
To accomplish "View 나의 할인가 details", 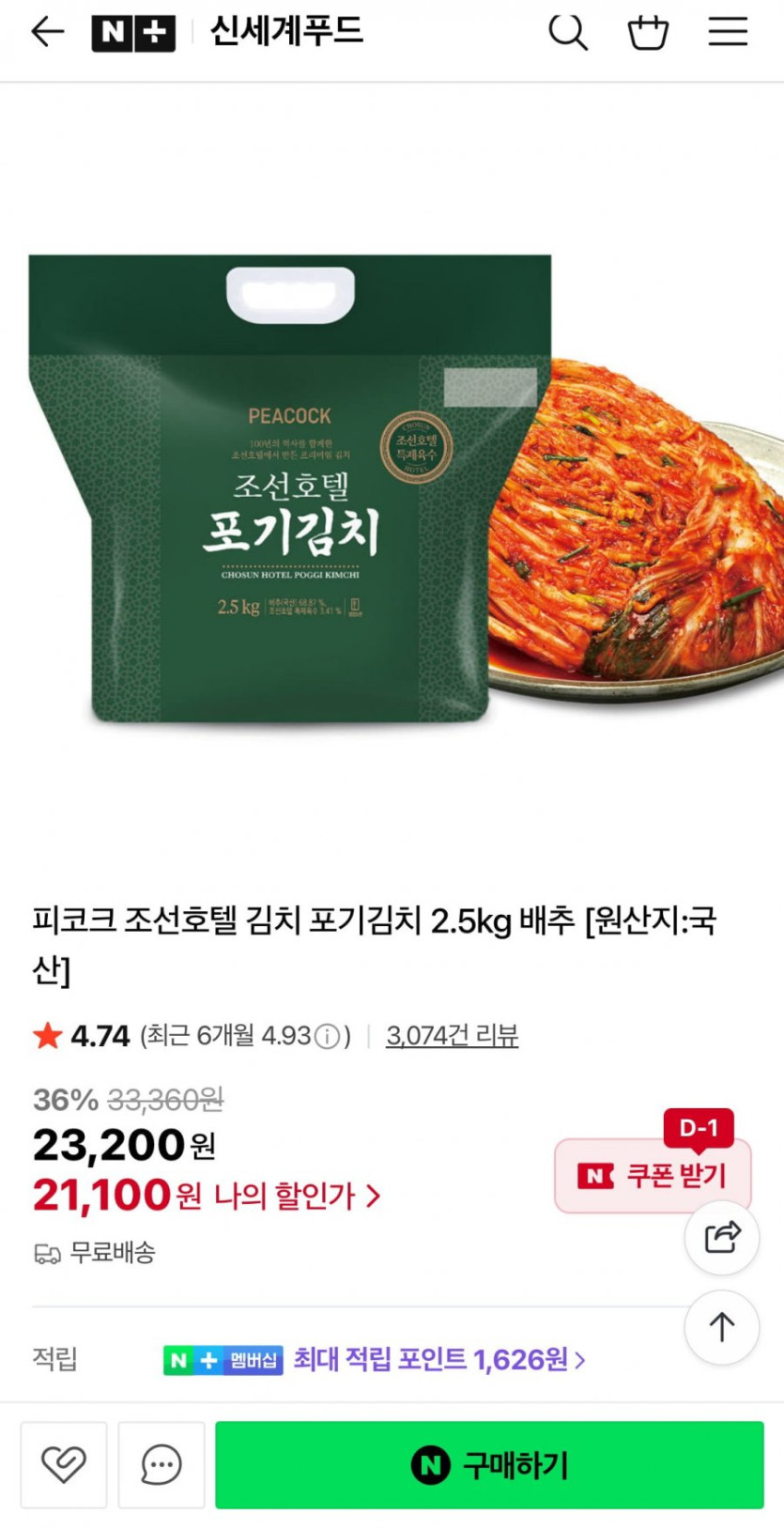I will [x=297, y=1196].
